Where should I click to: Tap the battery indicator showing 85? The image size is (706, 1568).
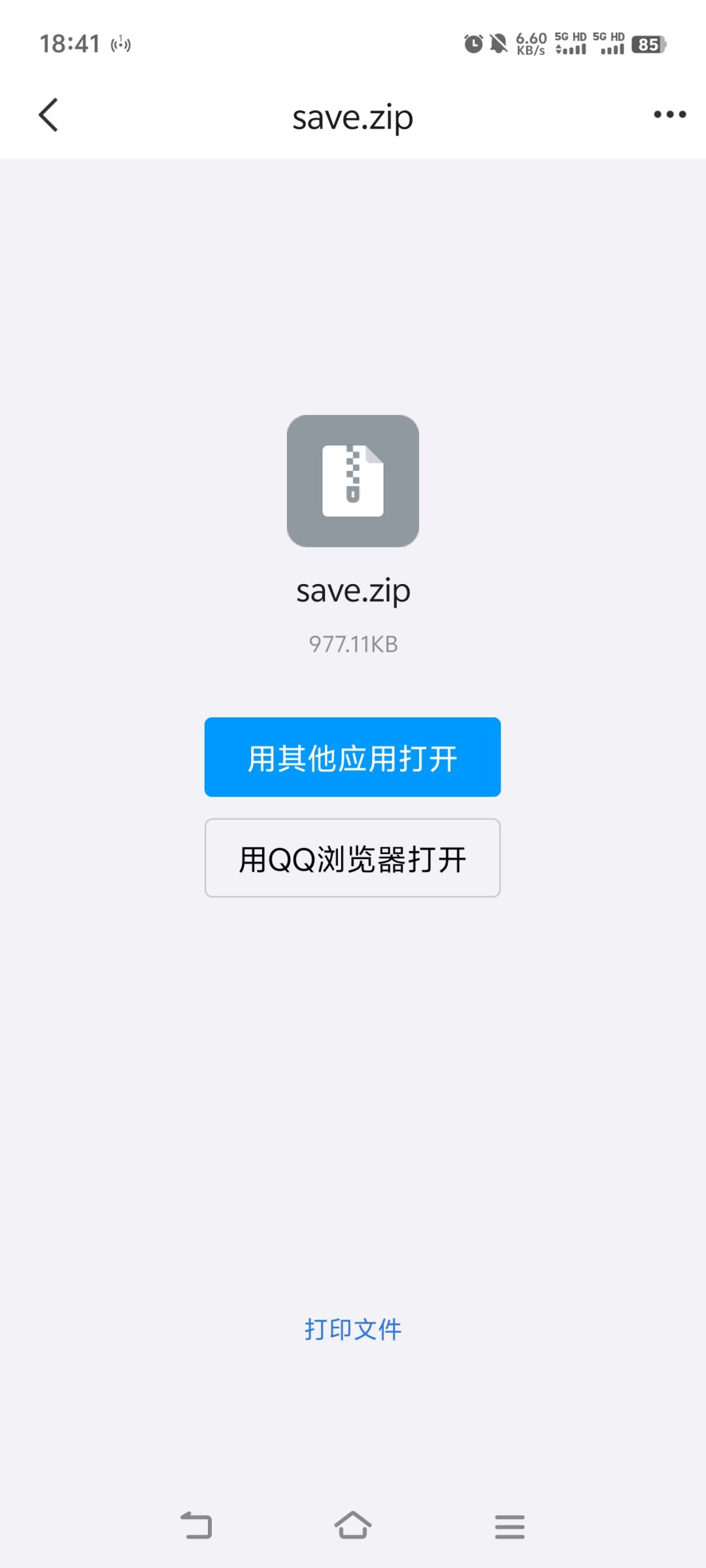coord(648,44)
